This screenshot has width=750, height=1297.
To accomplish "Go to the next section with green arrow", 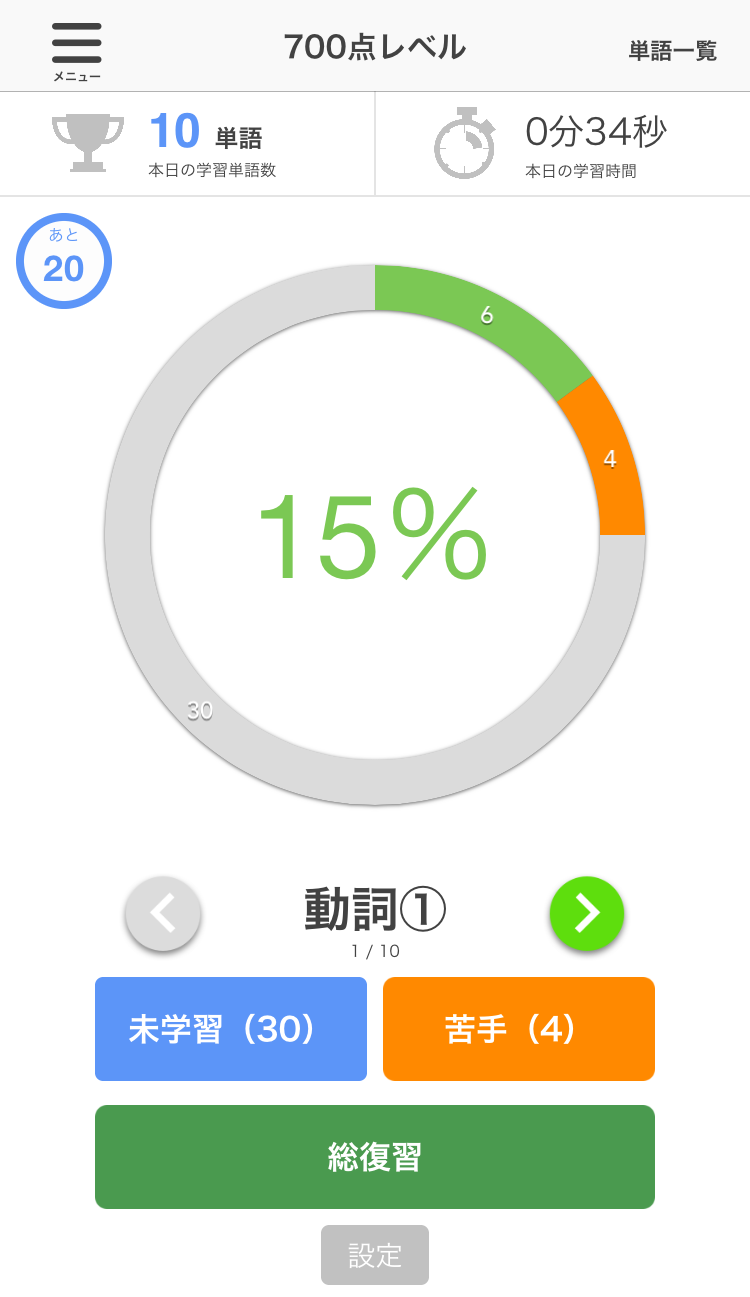I will coord(587,913).
